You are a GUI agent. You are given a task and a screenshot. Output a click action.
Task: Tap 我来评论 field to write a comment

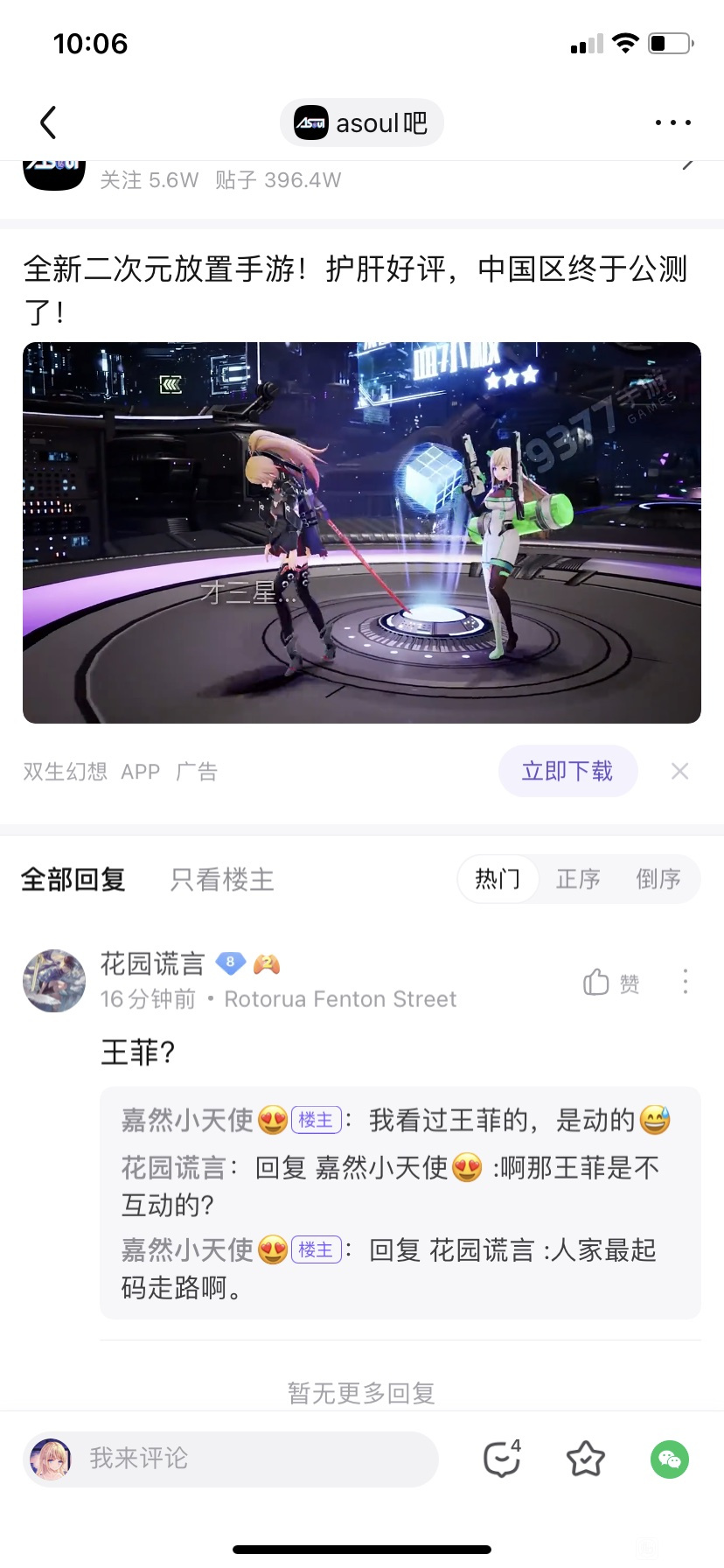tap(231, 1459)
